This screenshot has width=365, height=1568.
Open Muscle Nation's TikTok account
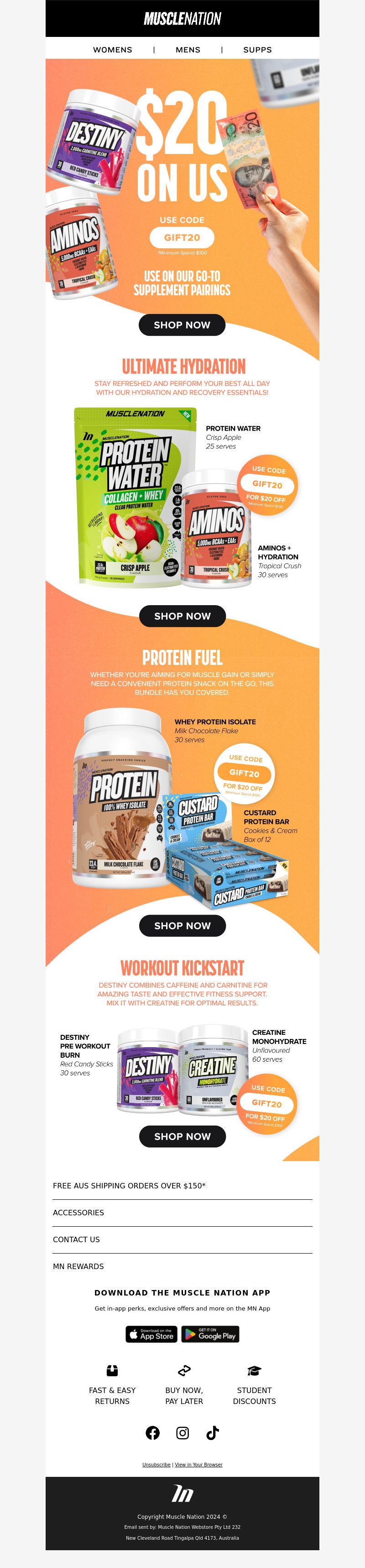point(212,1433)
